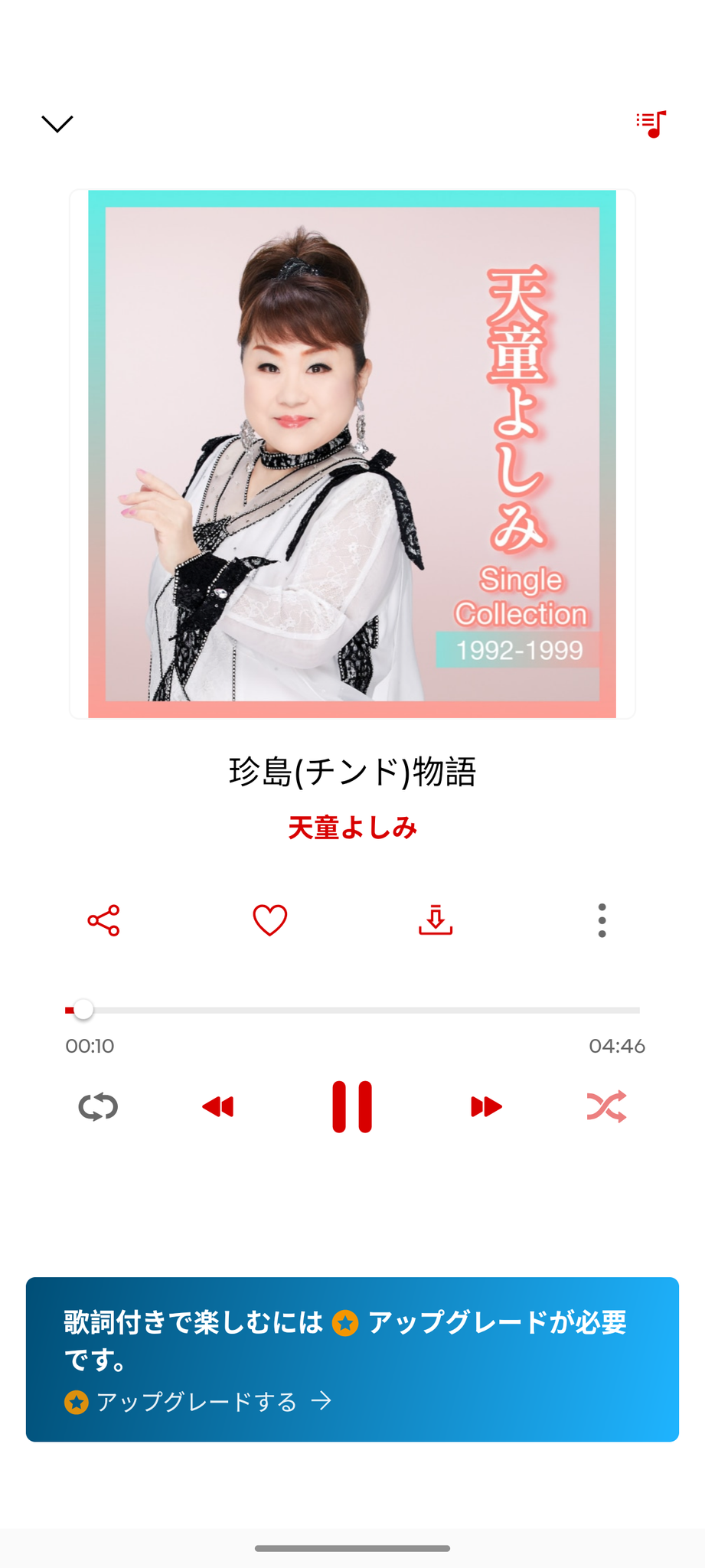Screen dimensions: 705x1568
Task: Open the play queue icon
Action: 651,123
